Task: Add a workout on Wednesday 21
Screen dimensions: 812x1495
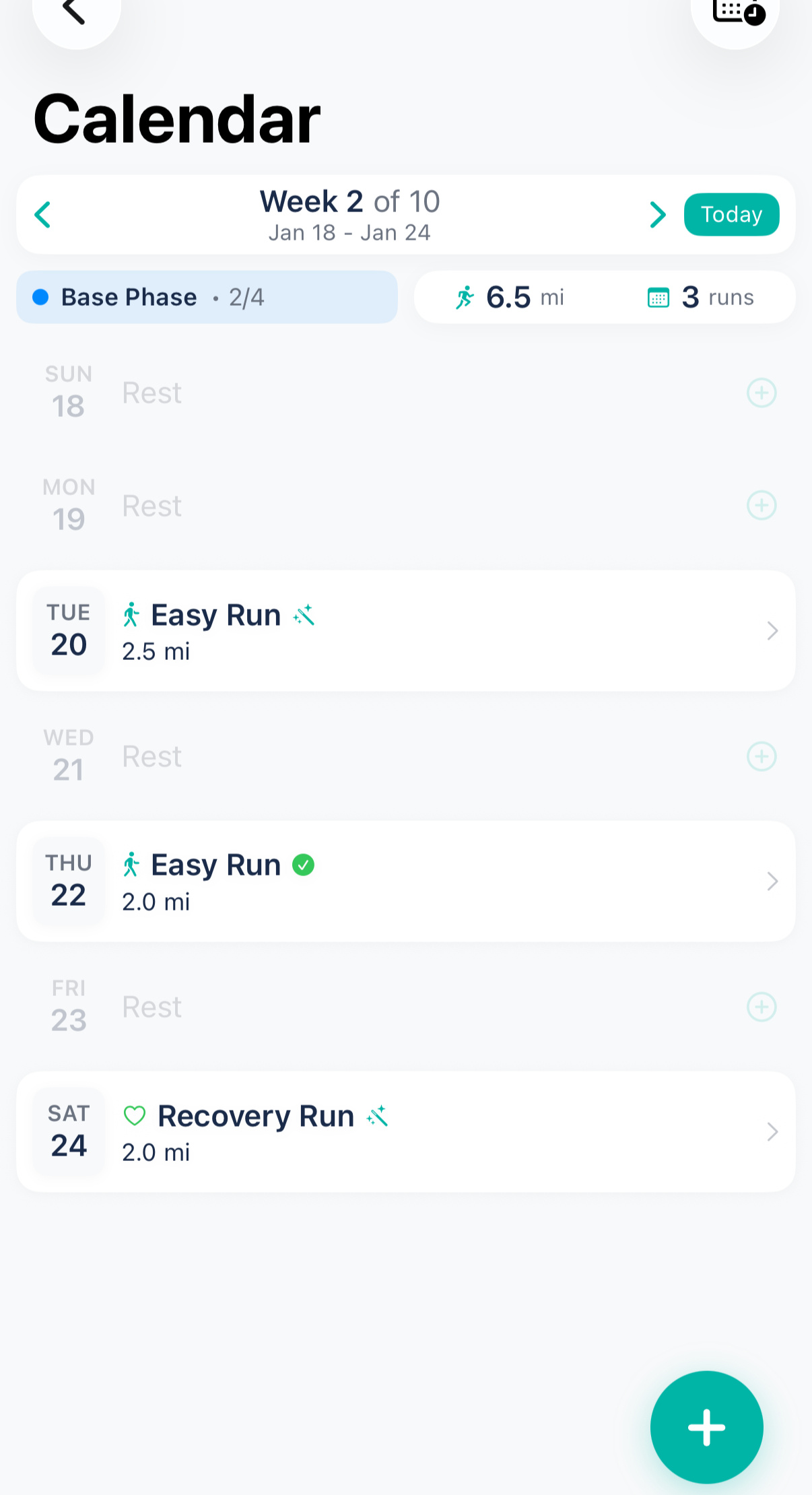Action: pos(762,756)
